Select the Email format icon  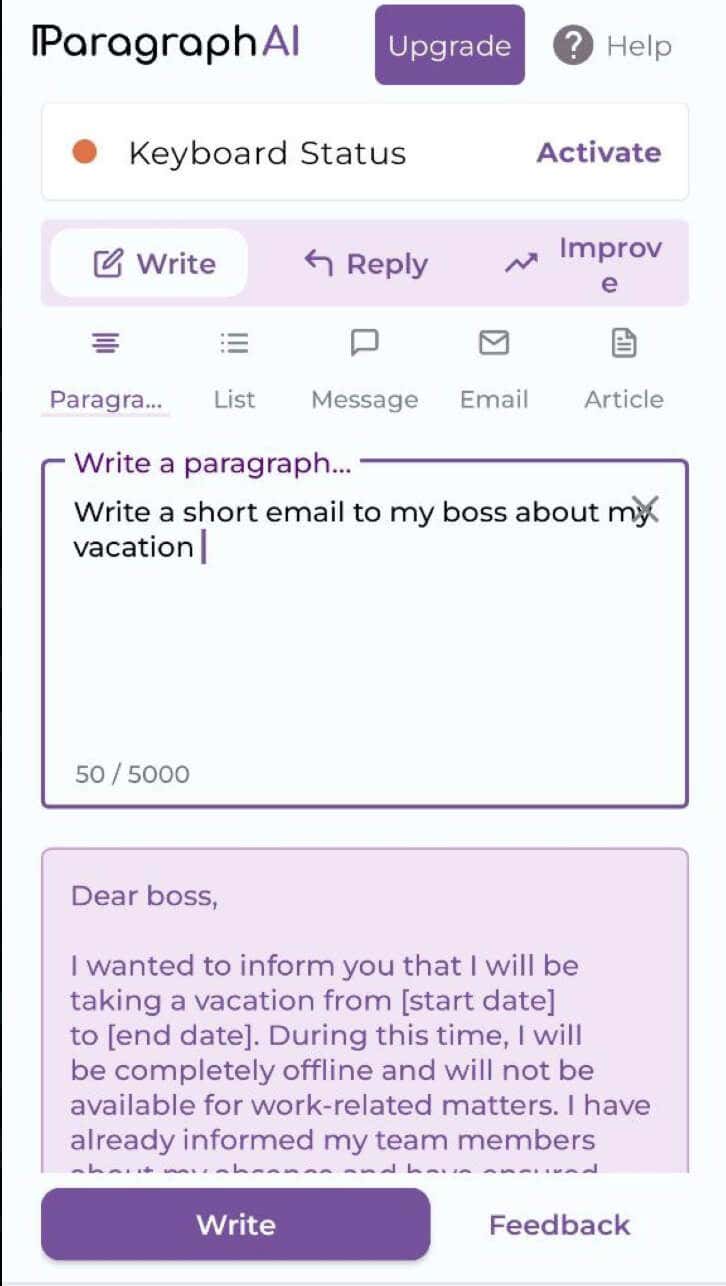point(494,343)
